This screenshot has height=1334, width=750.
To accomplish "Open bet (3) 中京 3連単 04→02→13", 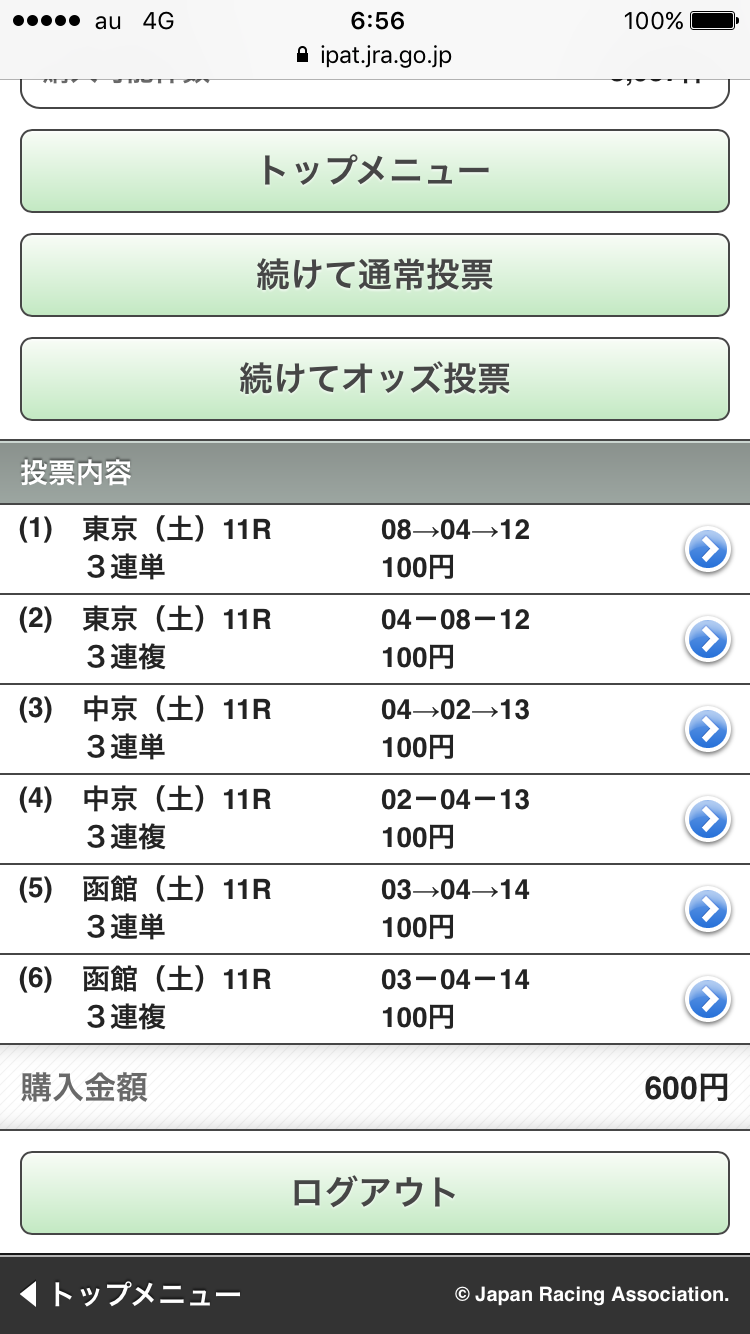I will pos(708,730).
